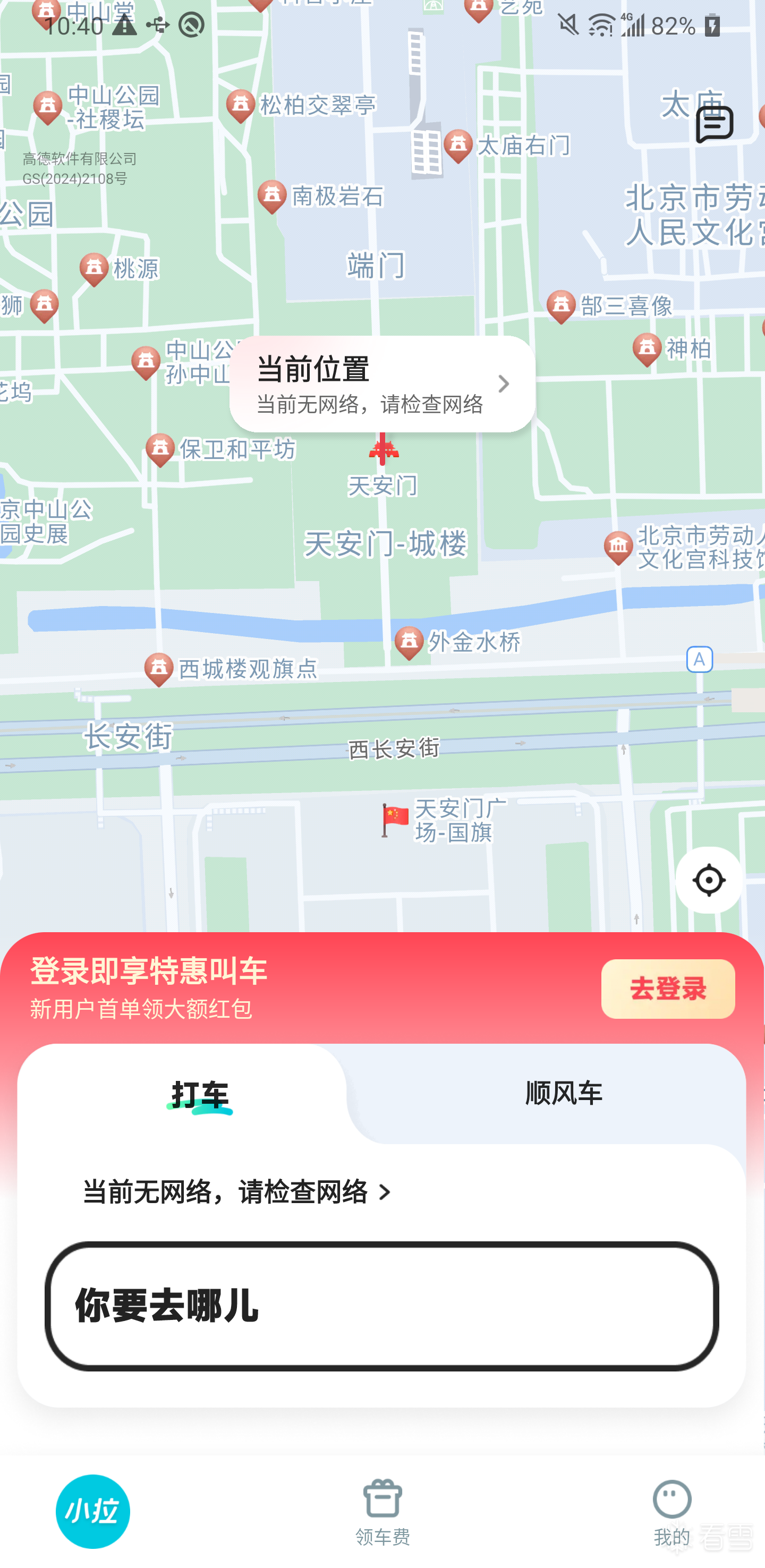Open the 当前位置 pickup location card

pyautogui.click(x=382, y=384)
